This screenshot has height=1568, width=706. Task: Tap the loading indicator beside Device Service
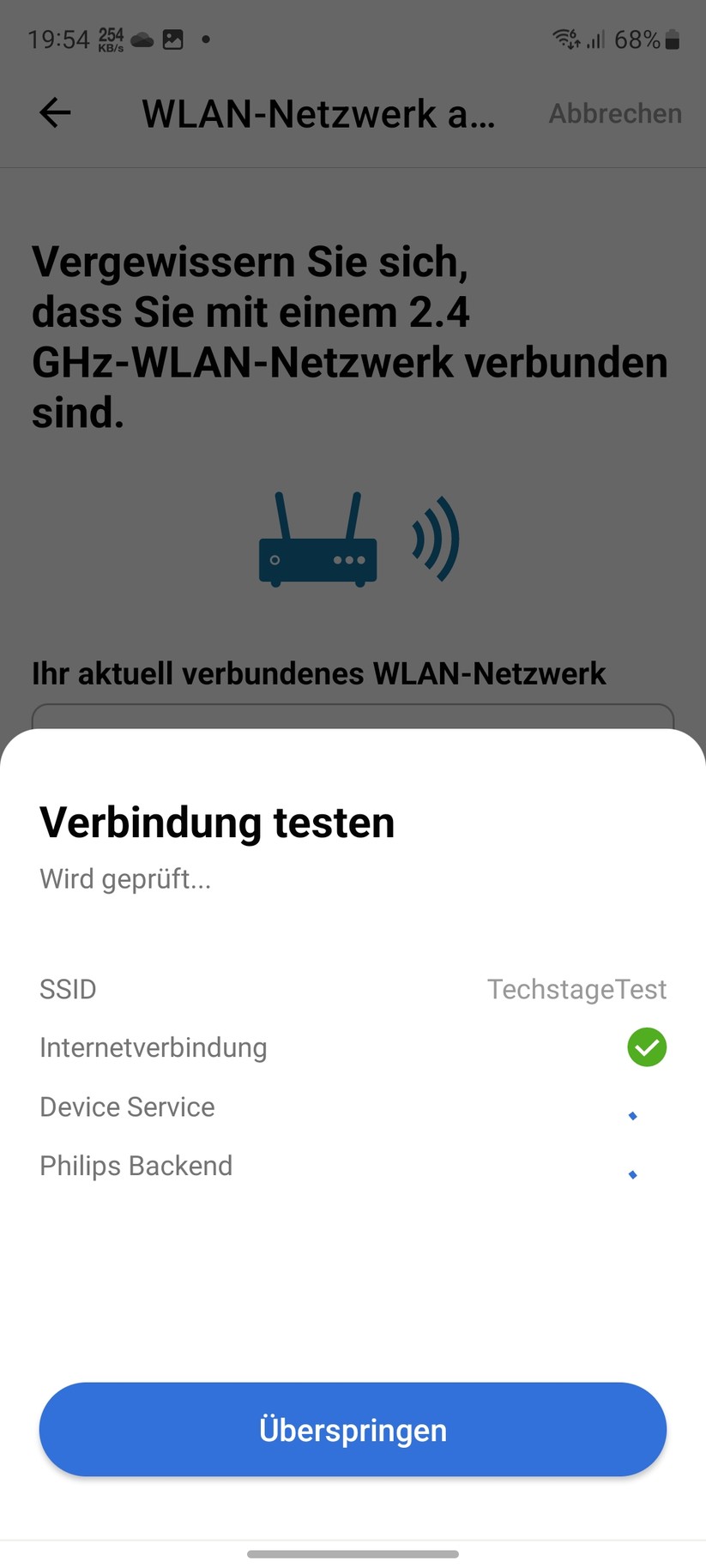pos(632,1115)
